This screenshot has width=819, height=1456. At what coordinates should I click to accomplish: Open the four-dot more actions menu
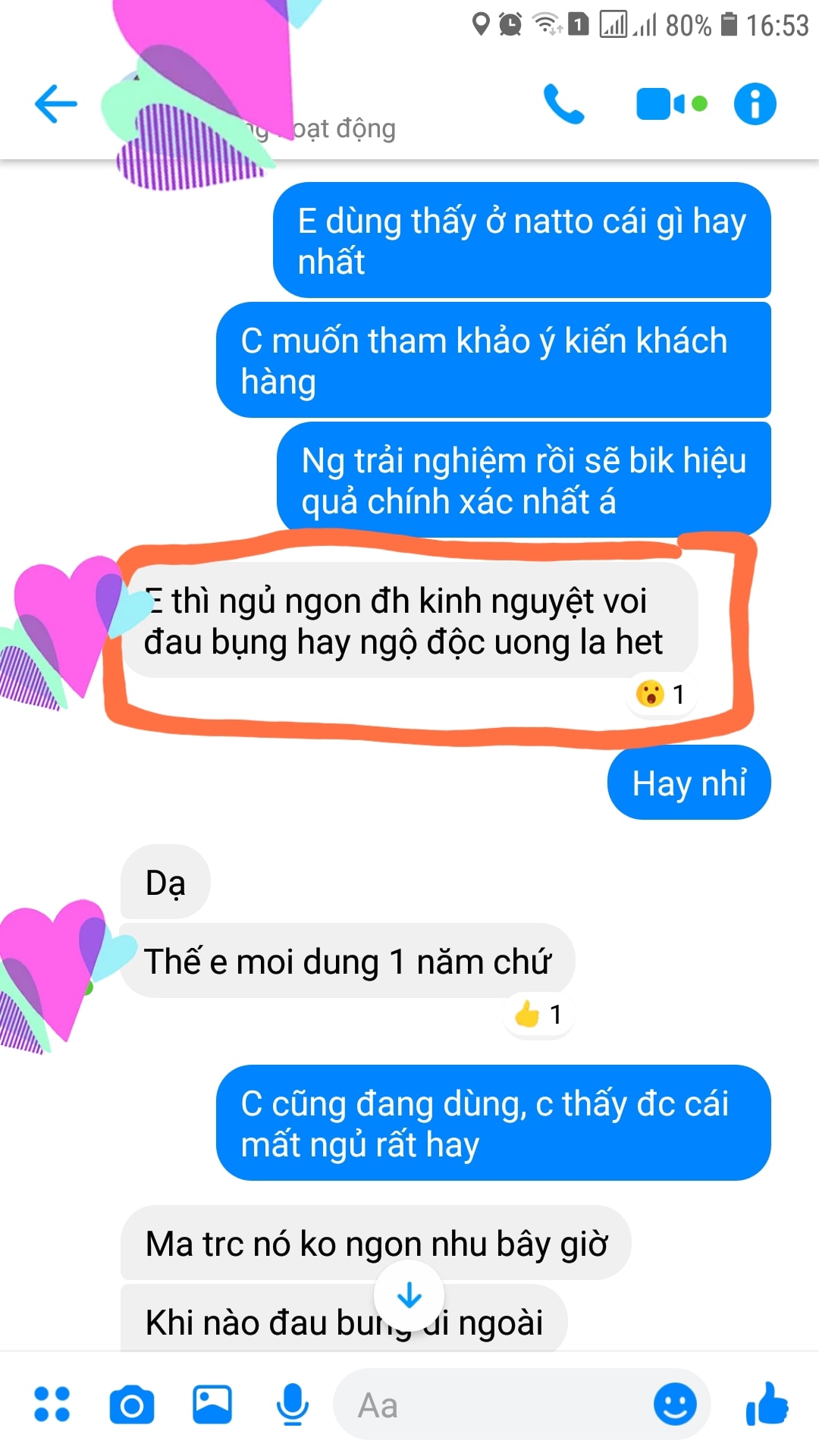(52, 1404)
